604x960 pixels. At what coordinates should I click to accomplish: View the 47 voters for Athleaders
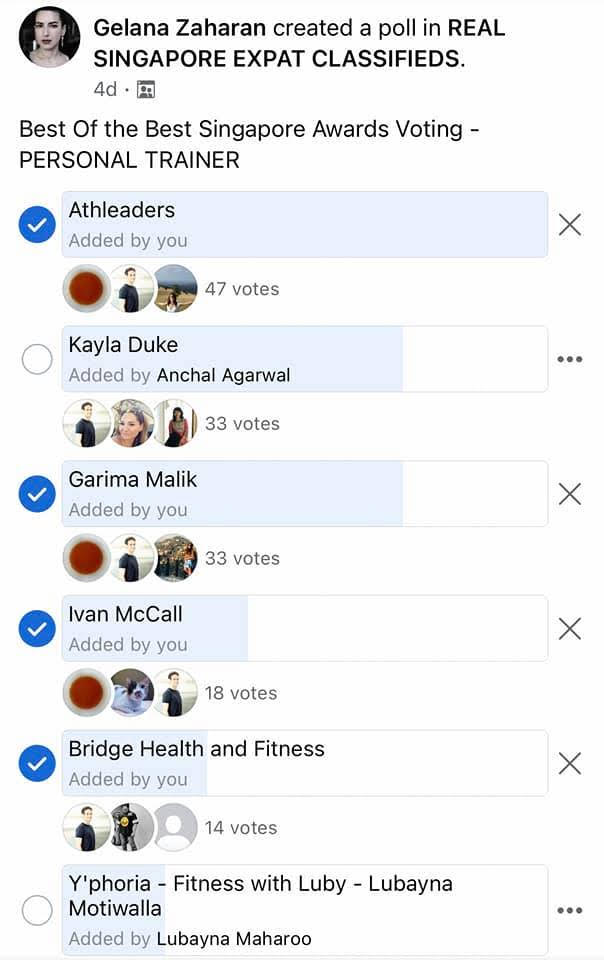241,289
